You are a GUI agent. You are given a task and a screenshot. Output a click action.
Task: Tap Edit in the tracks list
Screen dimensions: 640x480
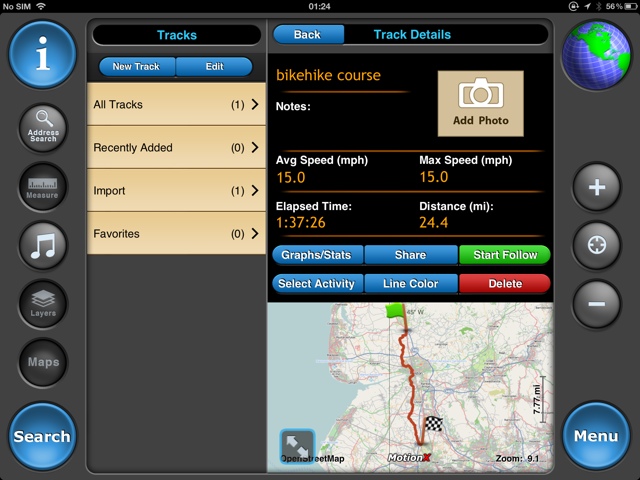coord(214,67)
